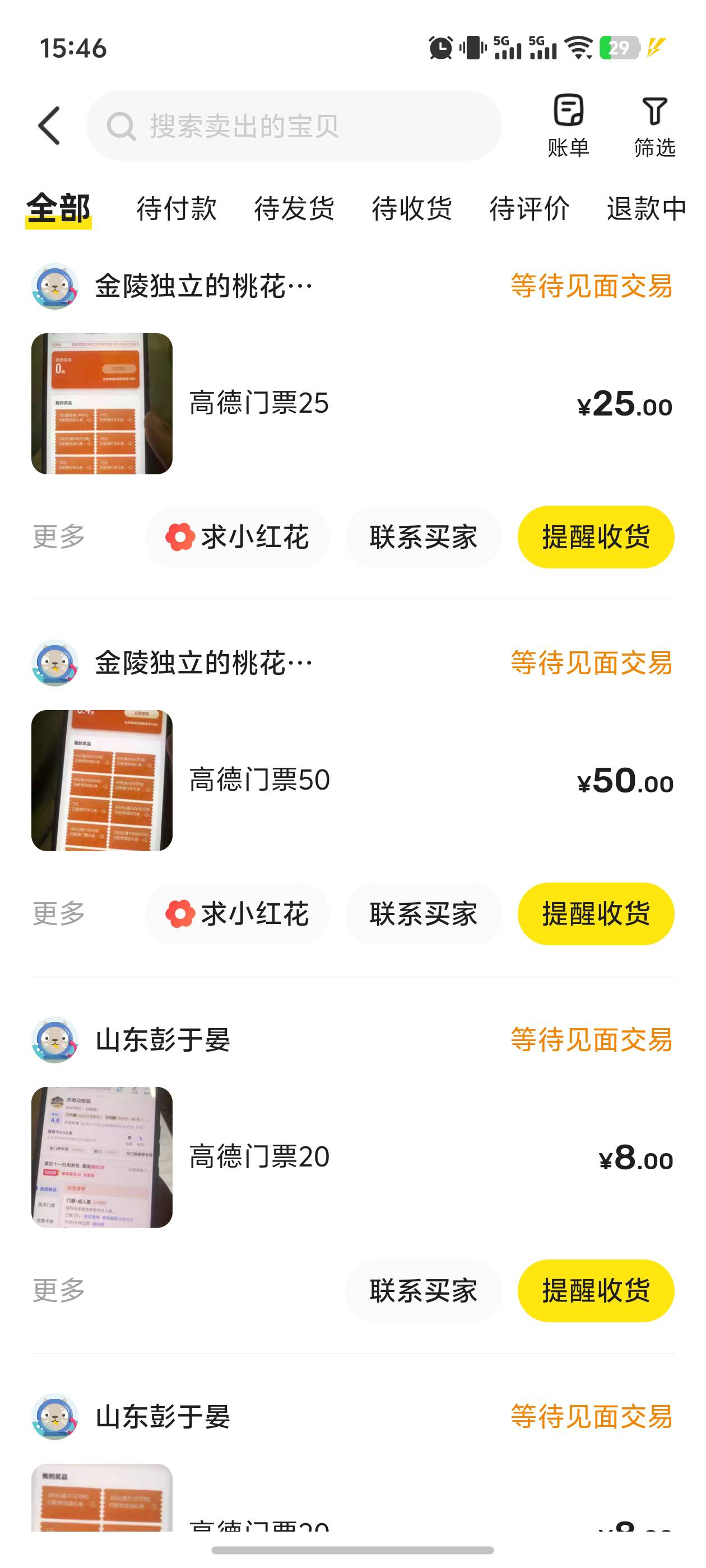Open the 筛选 filter options
This screenshot has width=706, height=1568.
pos(654,125)
